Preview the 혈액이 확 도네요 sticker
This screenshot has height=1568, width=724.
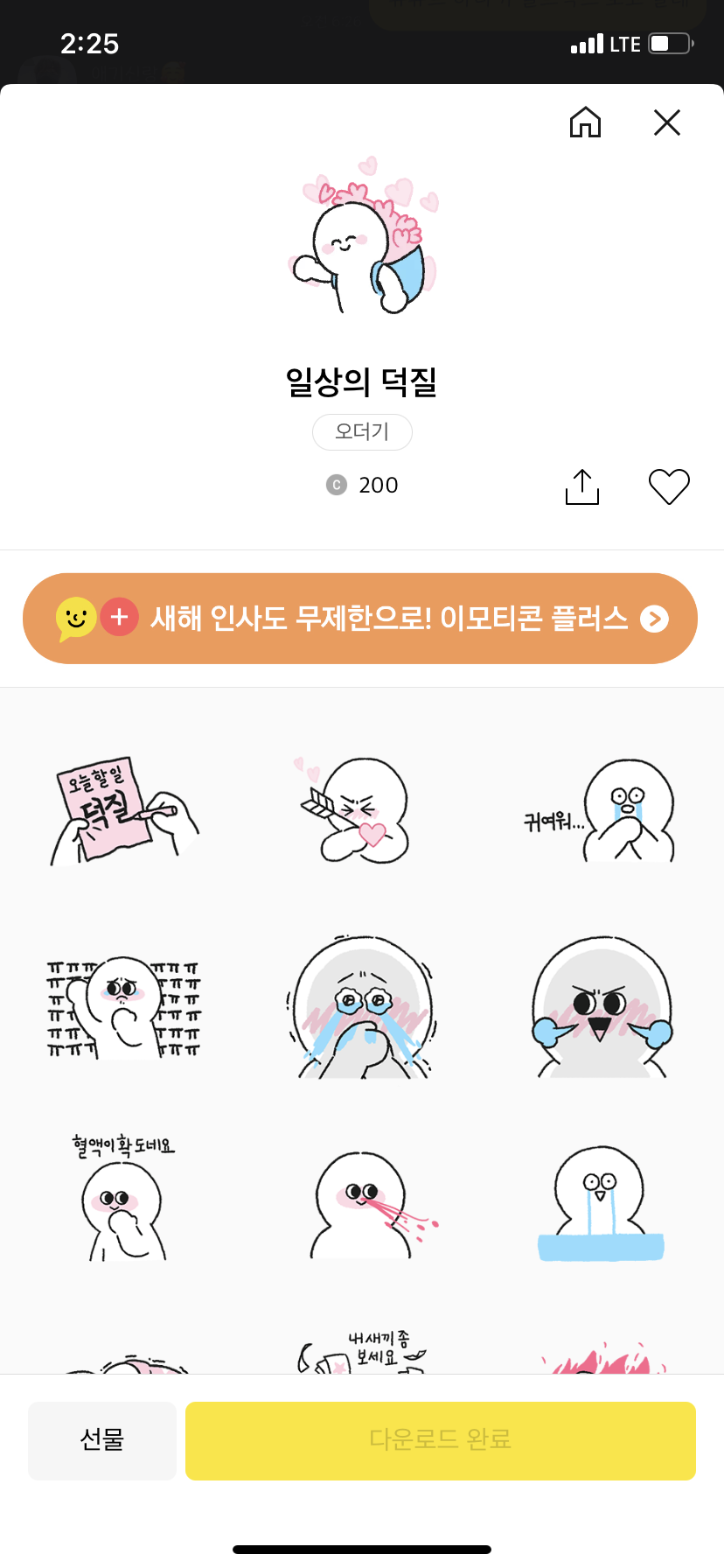pos(123,1199)
